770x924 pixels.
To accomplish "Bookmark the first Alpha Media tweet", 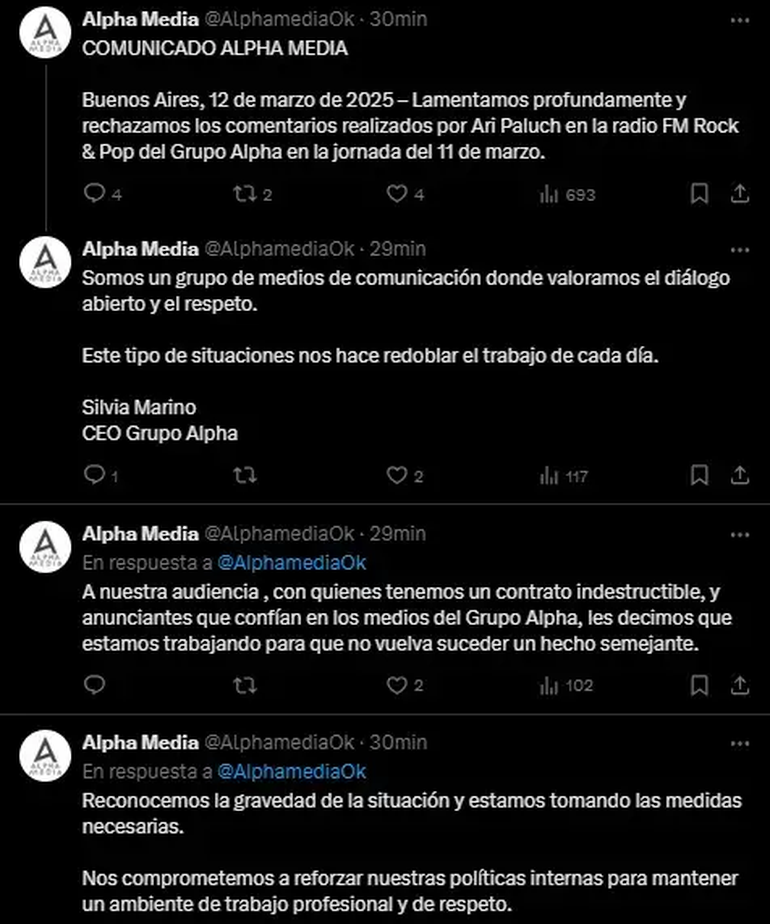I will click(700, 195).
